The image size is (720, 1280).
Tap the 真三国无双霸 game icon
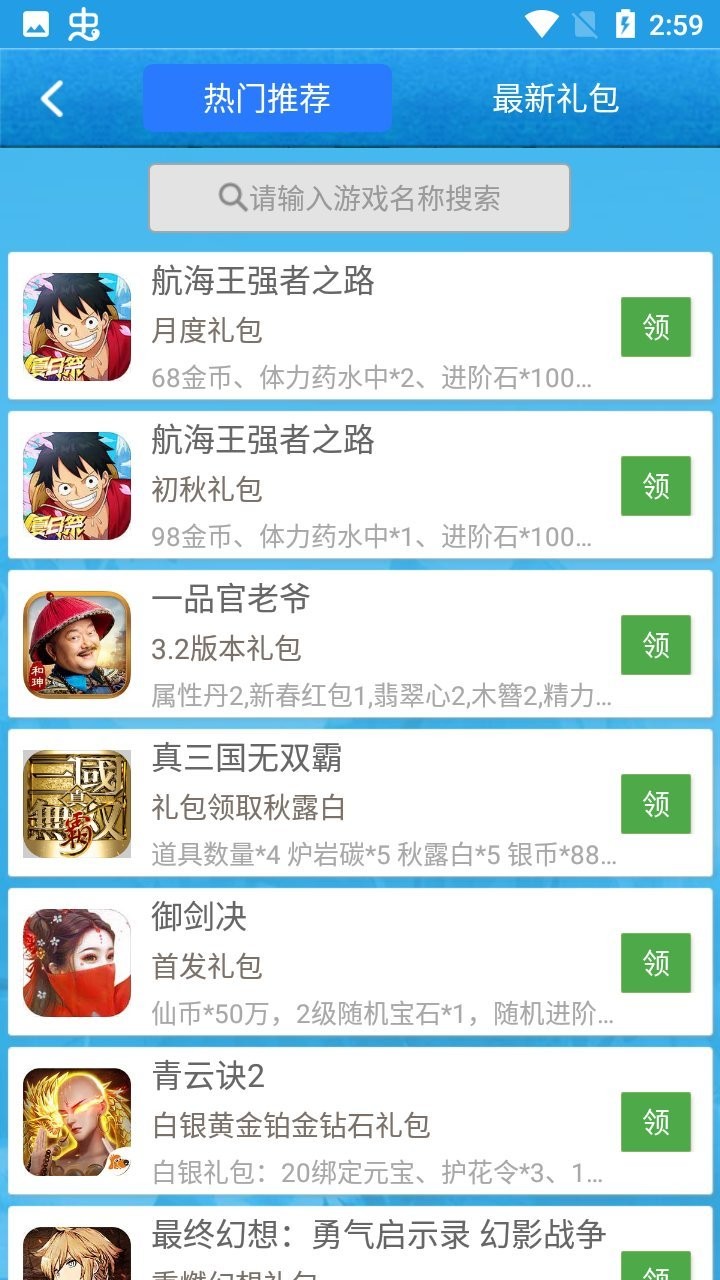tap(75, 802)
